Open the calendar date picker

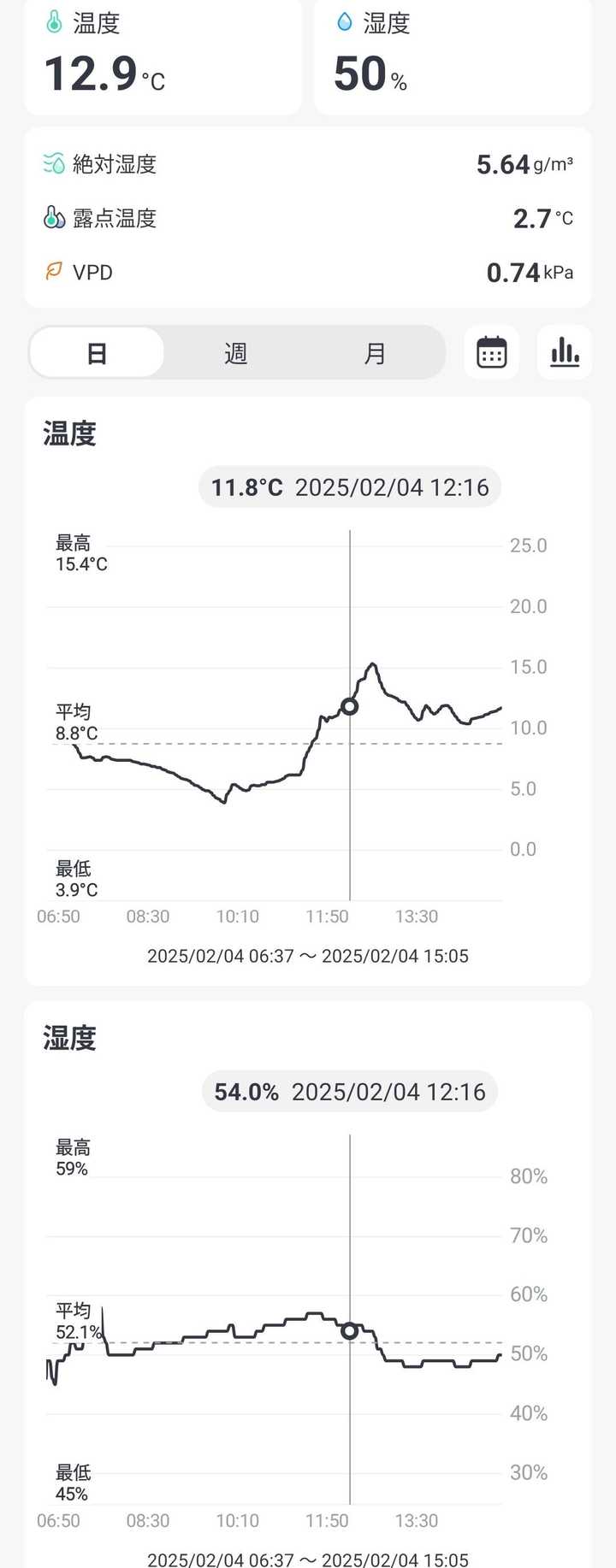pyautogui.click(x=491, y=352)
